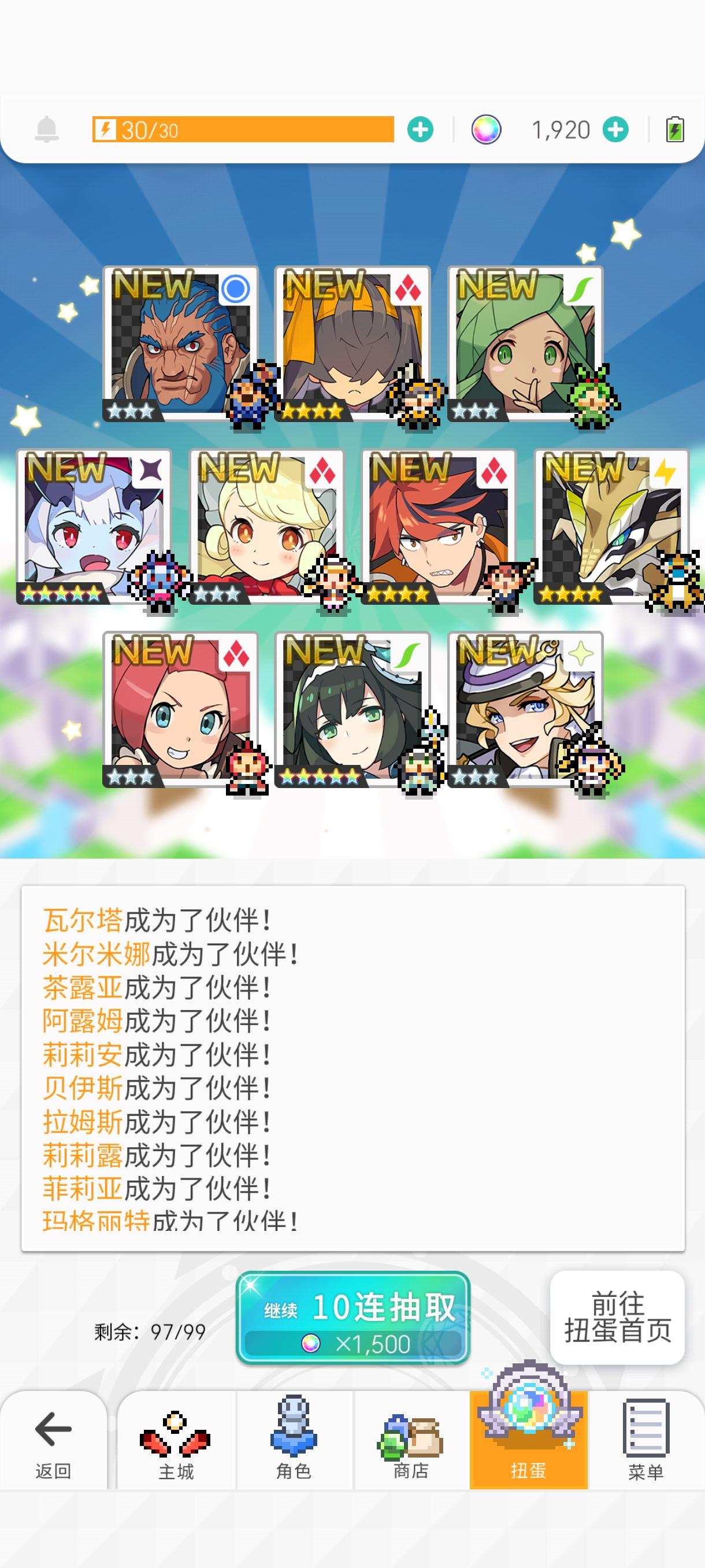Tap the rainbow gem currency icon at the top

click(x=484, y=129)
